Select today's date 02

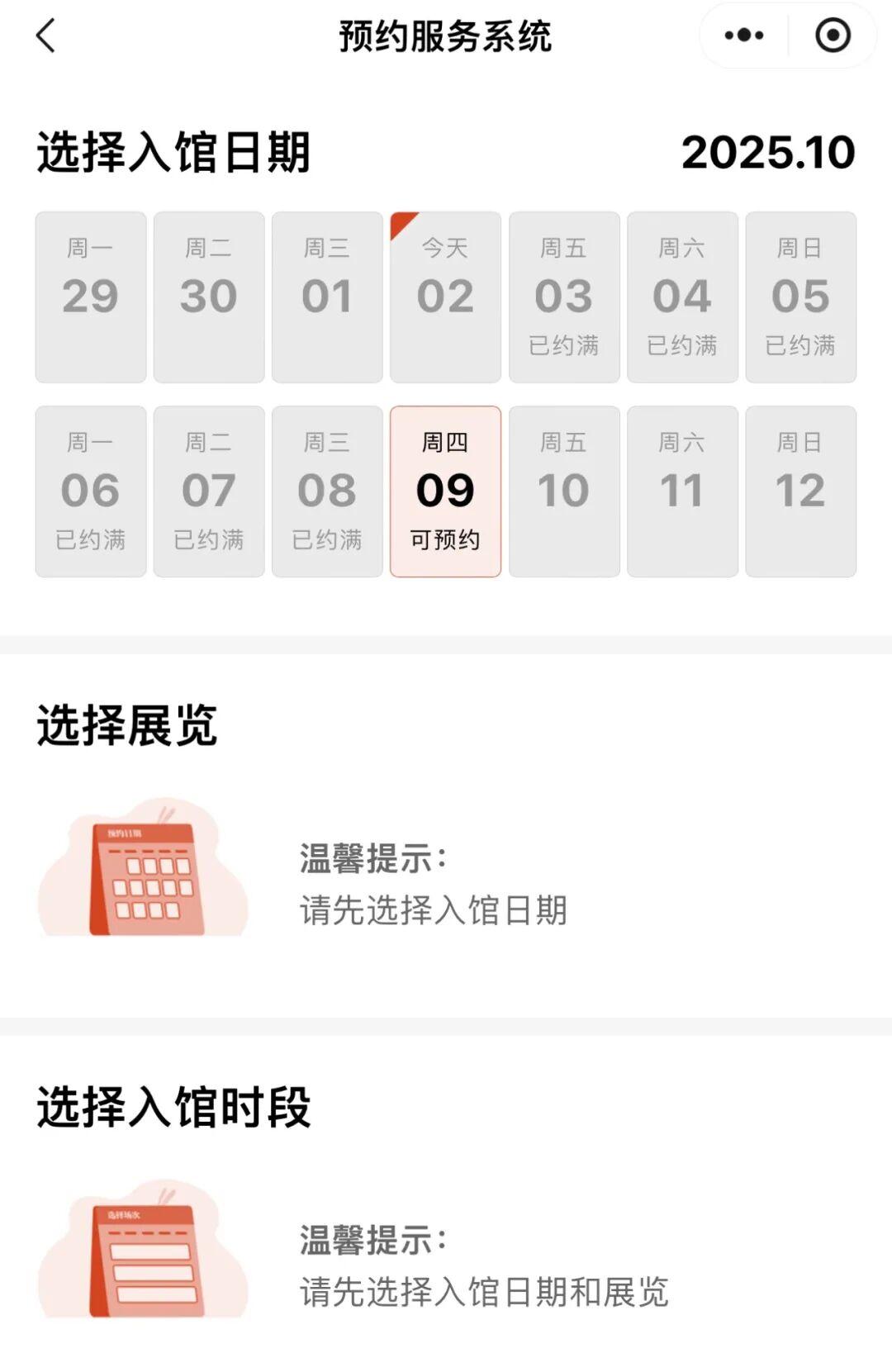[445, 297]
